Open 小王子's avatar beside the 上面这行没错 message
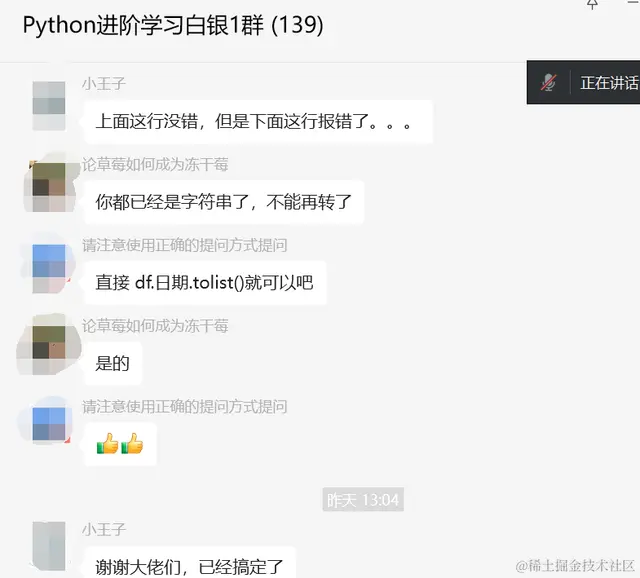The width and height of the screenshot is (640, 578). 49,106
